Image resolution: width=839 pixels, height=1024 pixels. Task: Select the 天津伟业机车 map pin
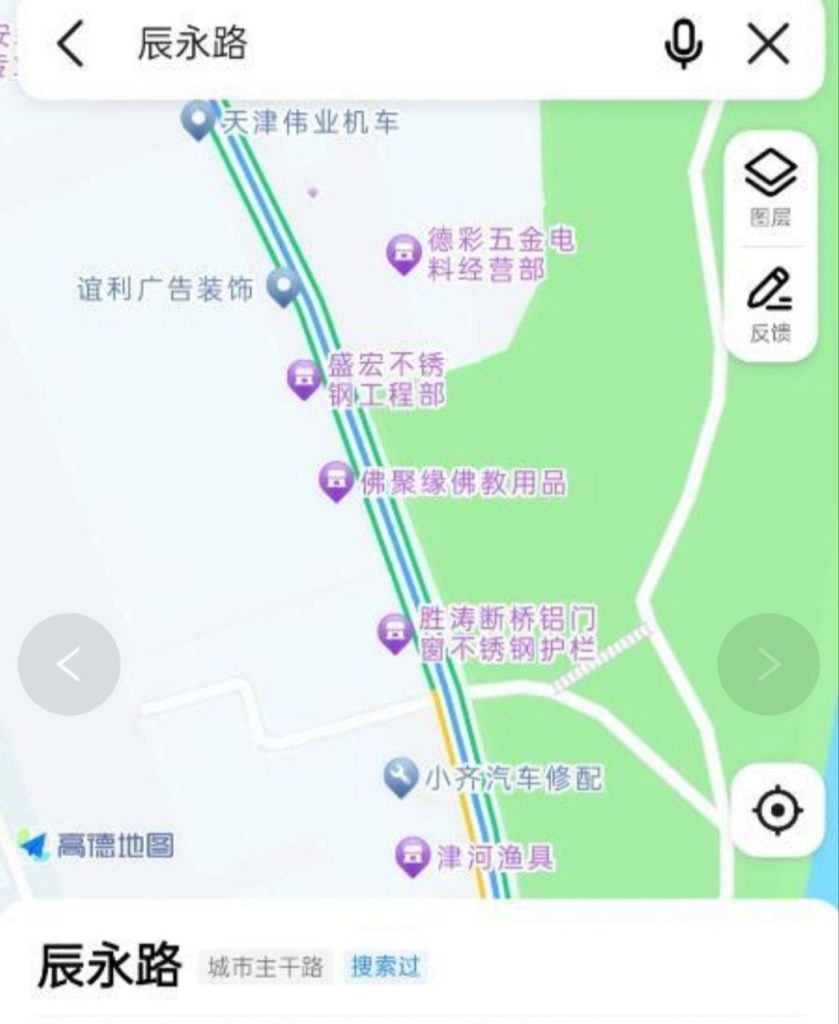point(196,122)
